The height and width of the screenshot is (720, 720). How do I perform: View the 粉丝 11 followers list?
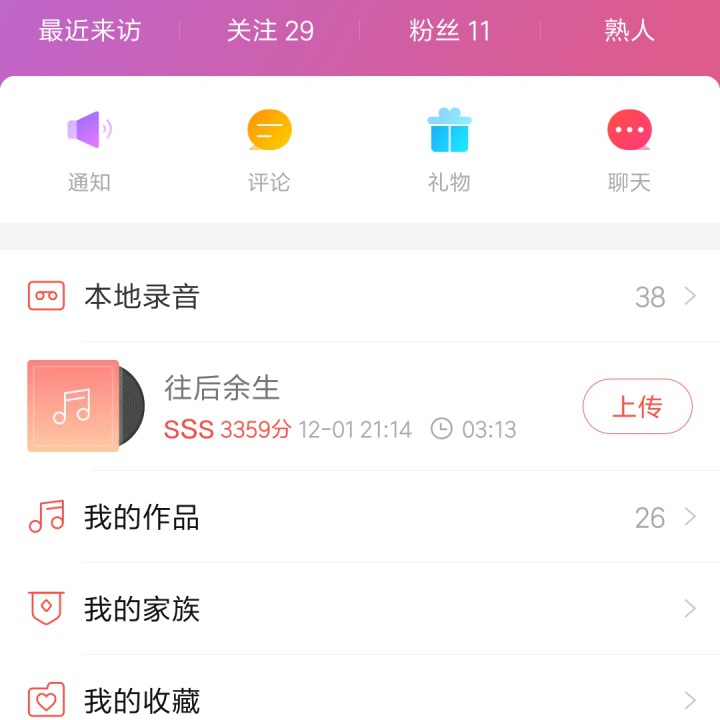450,31
